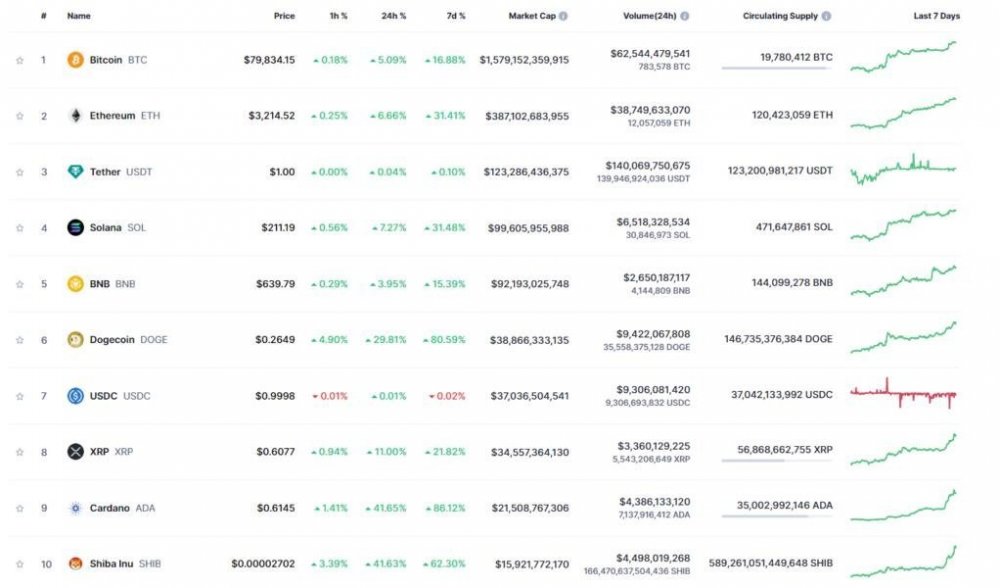Viewport: 1000px width, 588px height.
Task: Open XRP coin details
Action: pos(99,452)
